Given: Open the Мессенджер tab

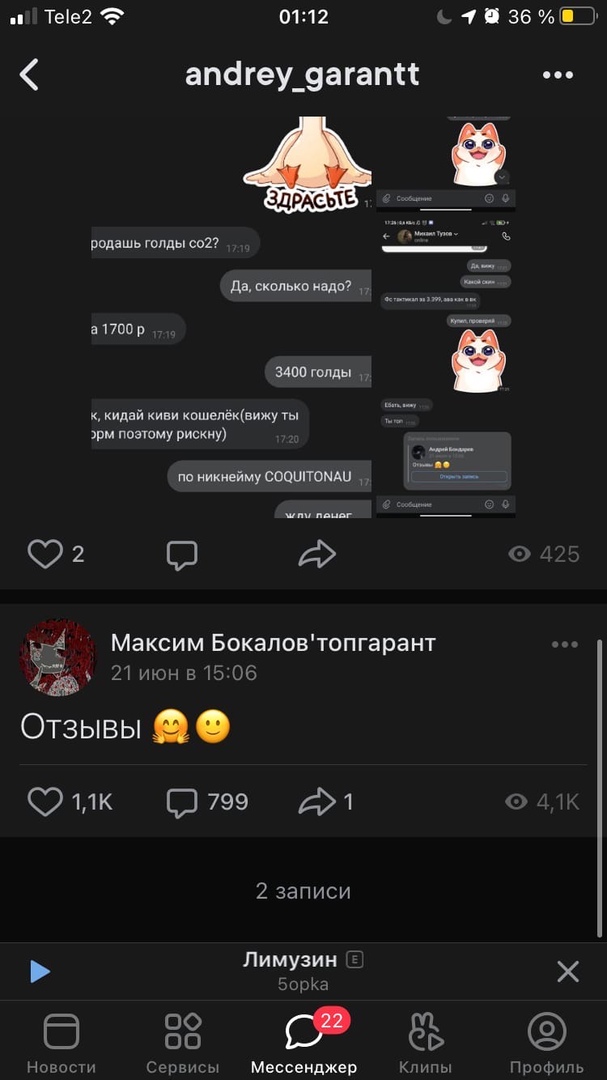Looking at the screenshot, I should [x=304, y=1043].
